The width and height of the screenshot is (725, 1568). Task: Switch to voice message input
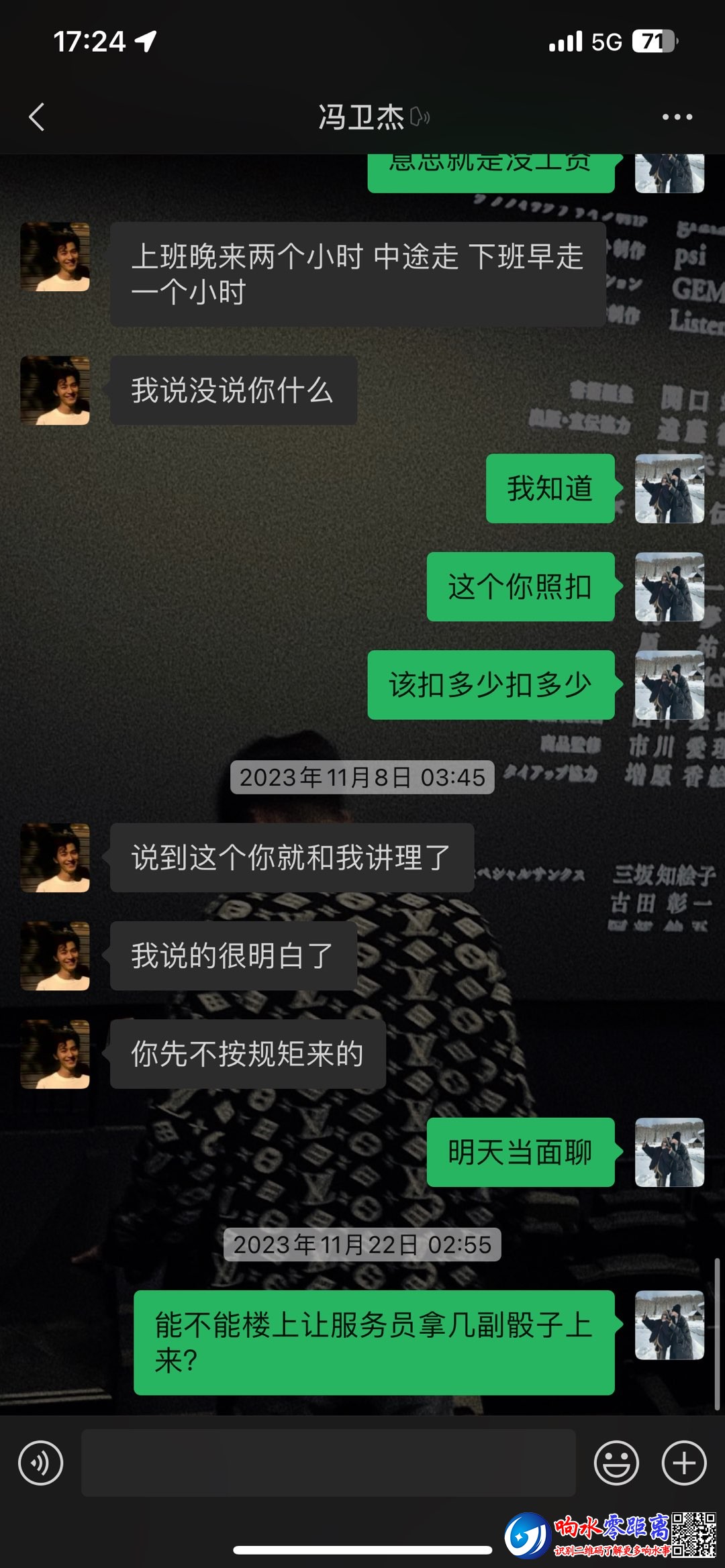tap(41, 1463)
